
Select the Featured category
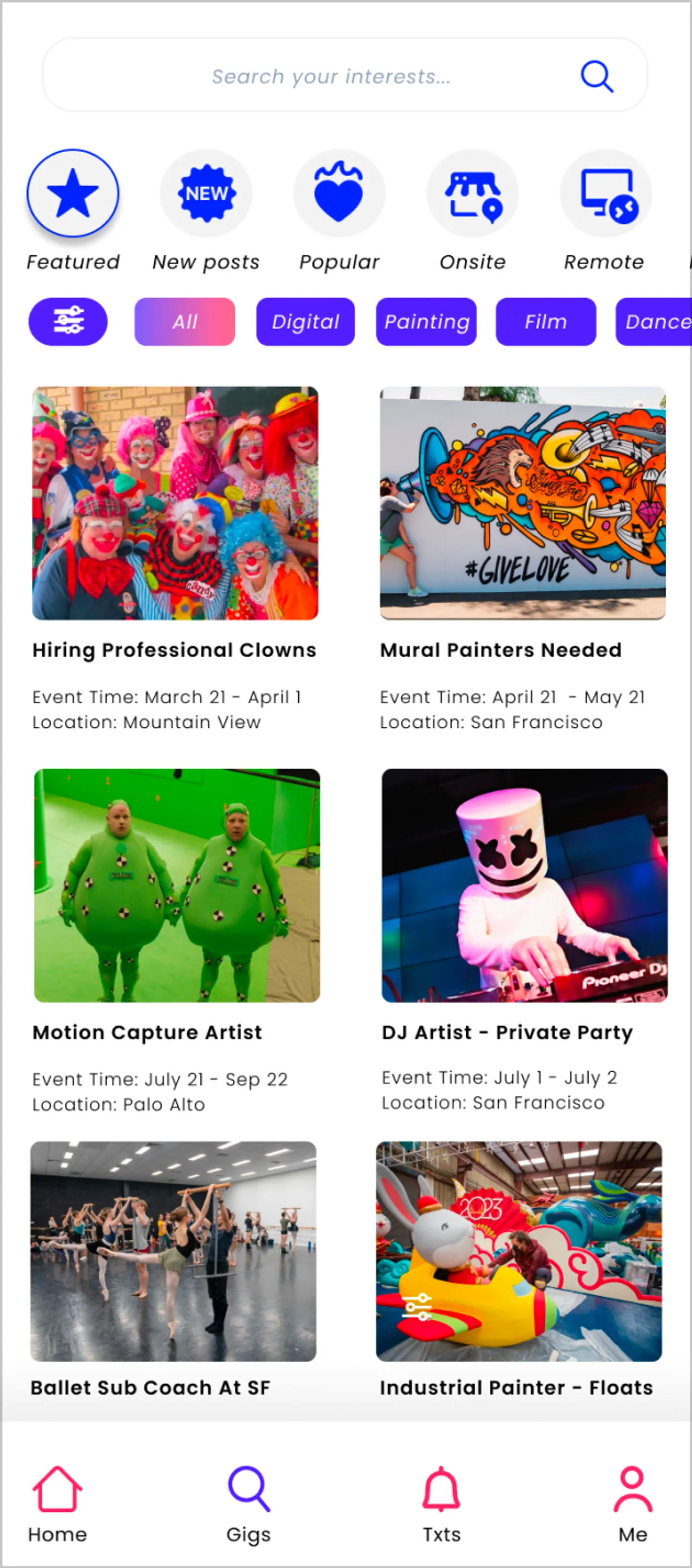(x=73, y=194)
